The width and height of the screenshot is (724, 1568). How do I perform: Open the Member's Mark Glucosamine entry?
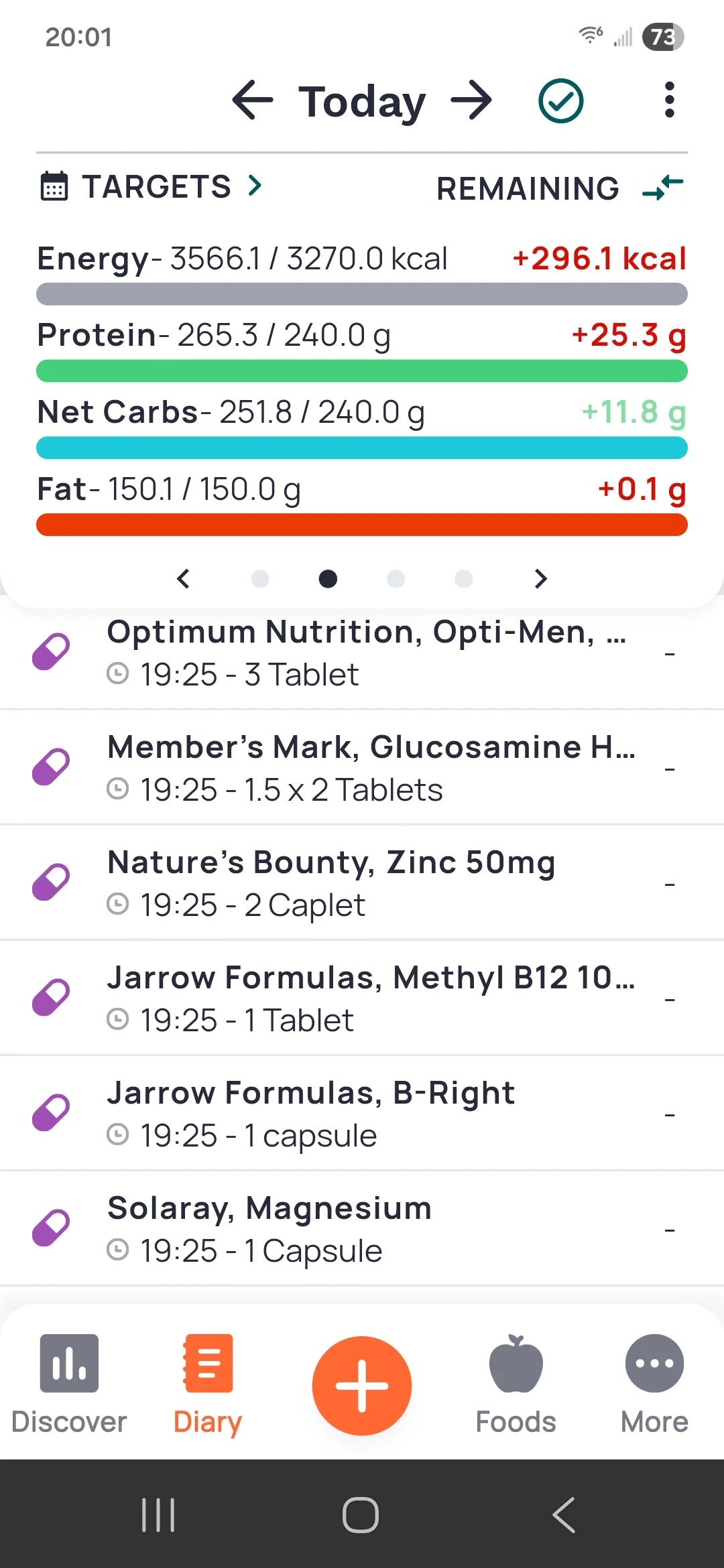coord(362,768)
